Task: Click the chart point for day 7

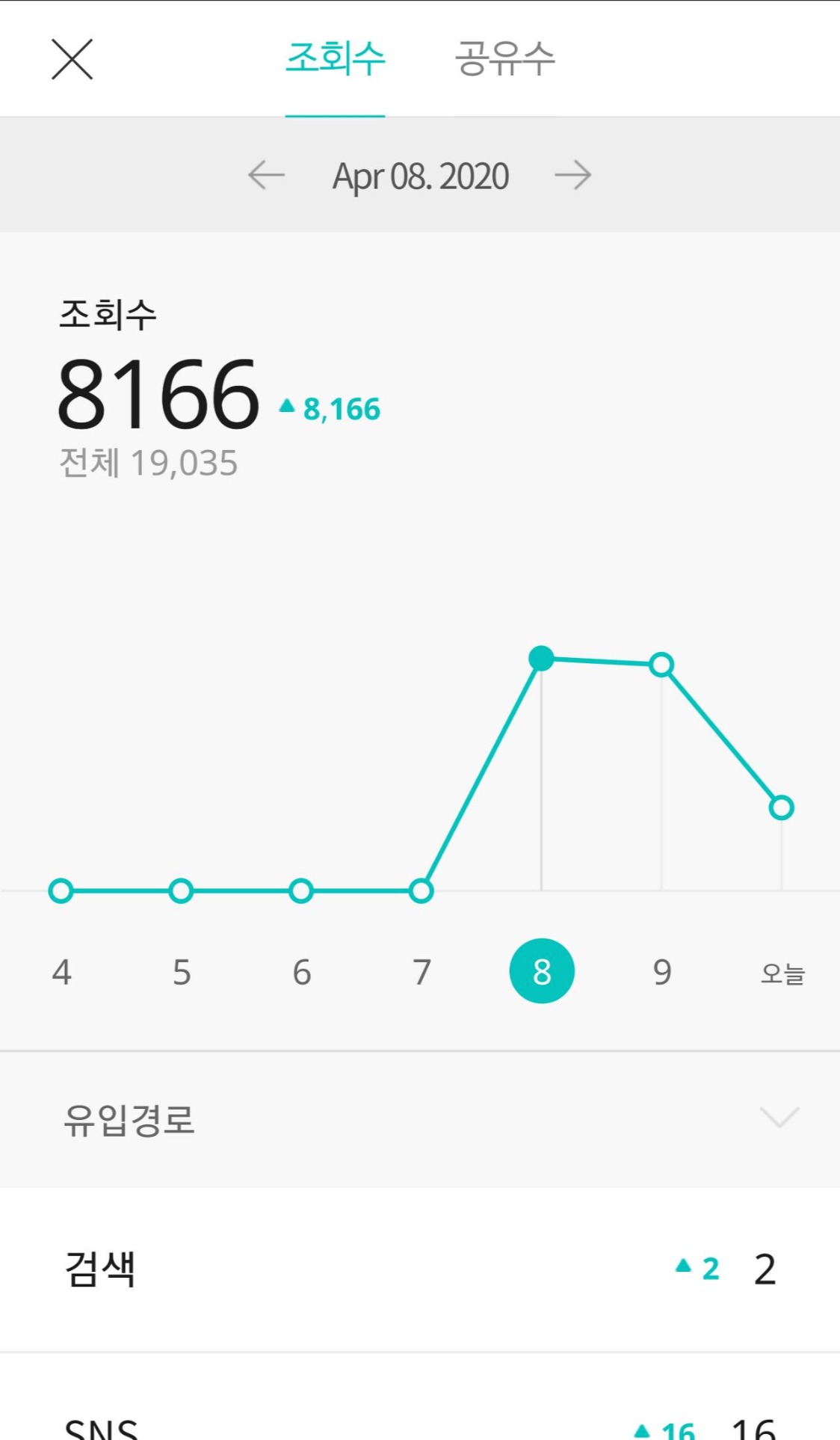Action: tap(421, 890)
